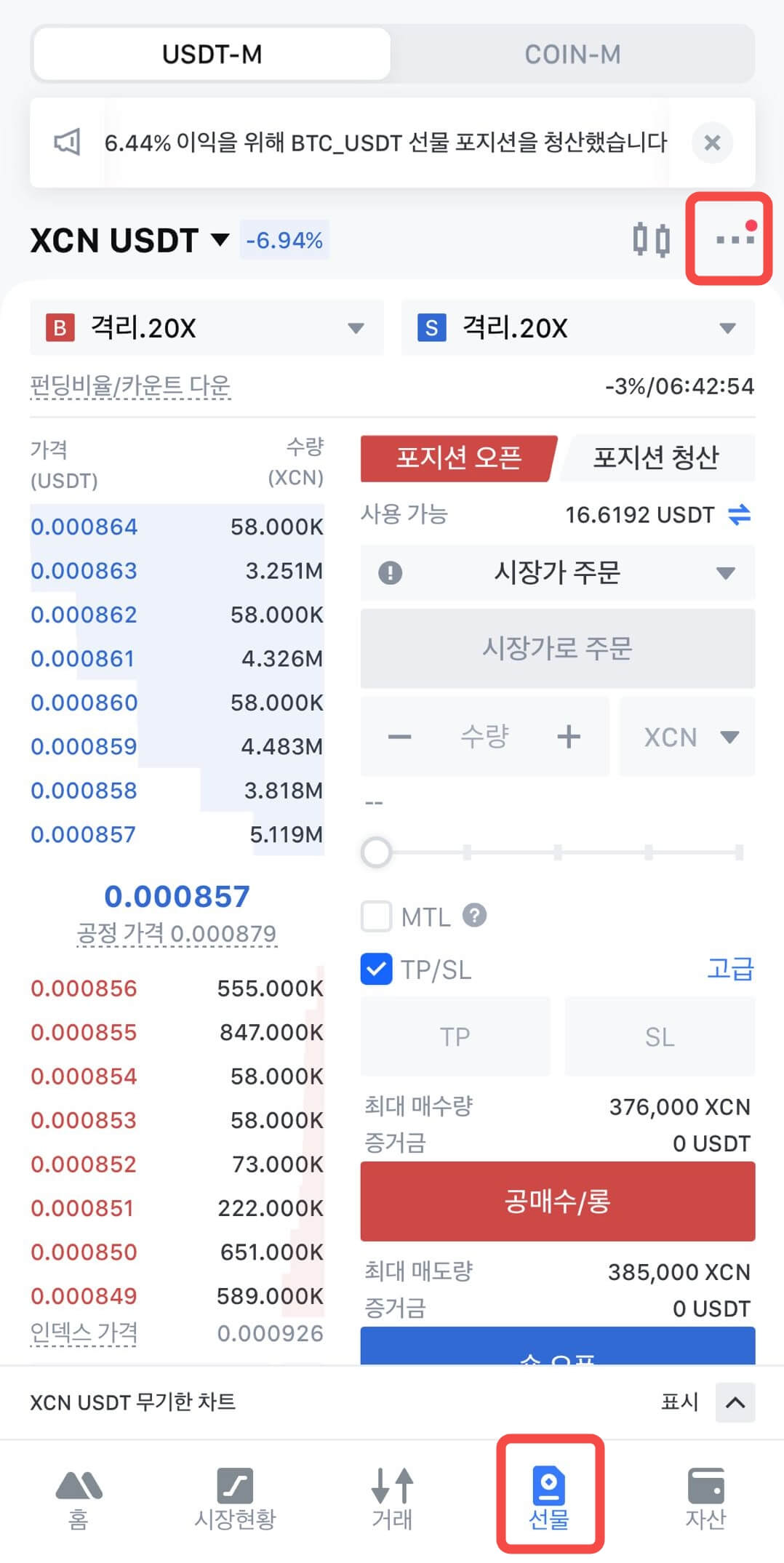Change the sell-side 격리.20X leverage

577,328
